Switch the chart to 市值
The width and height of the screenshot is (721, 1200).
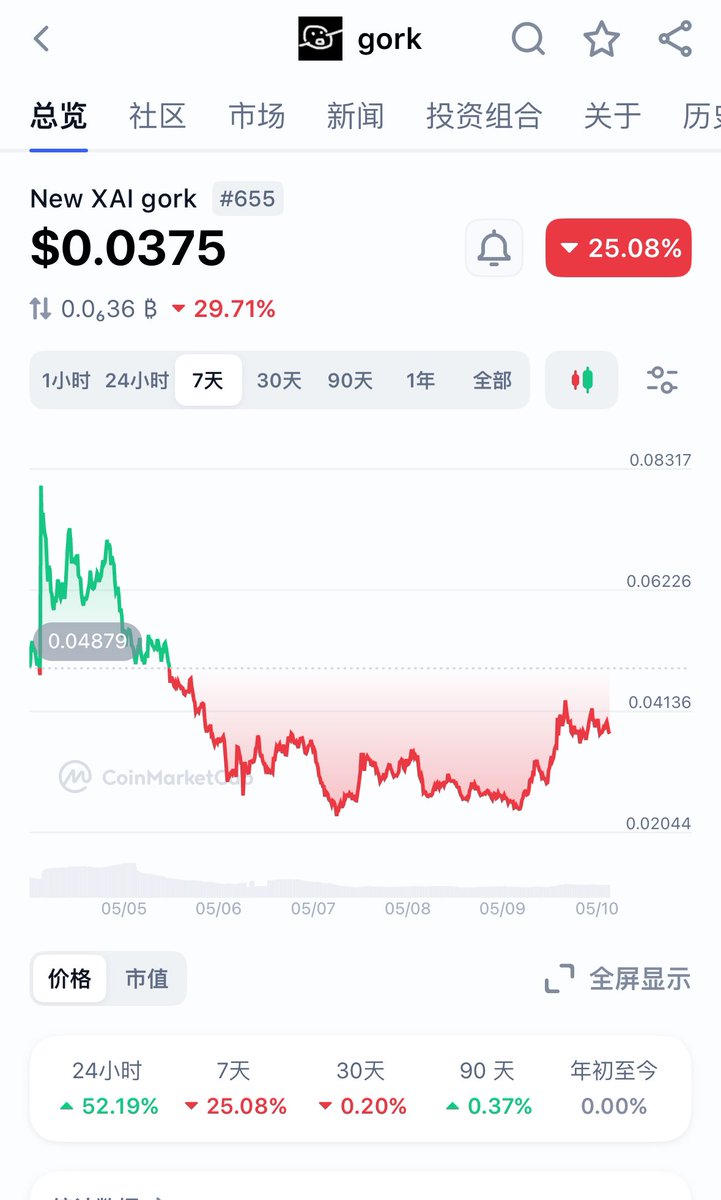[x=147, y=978]
